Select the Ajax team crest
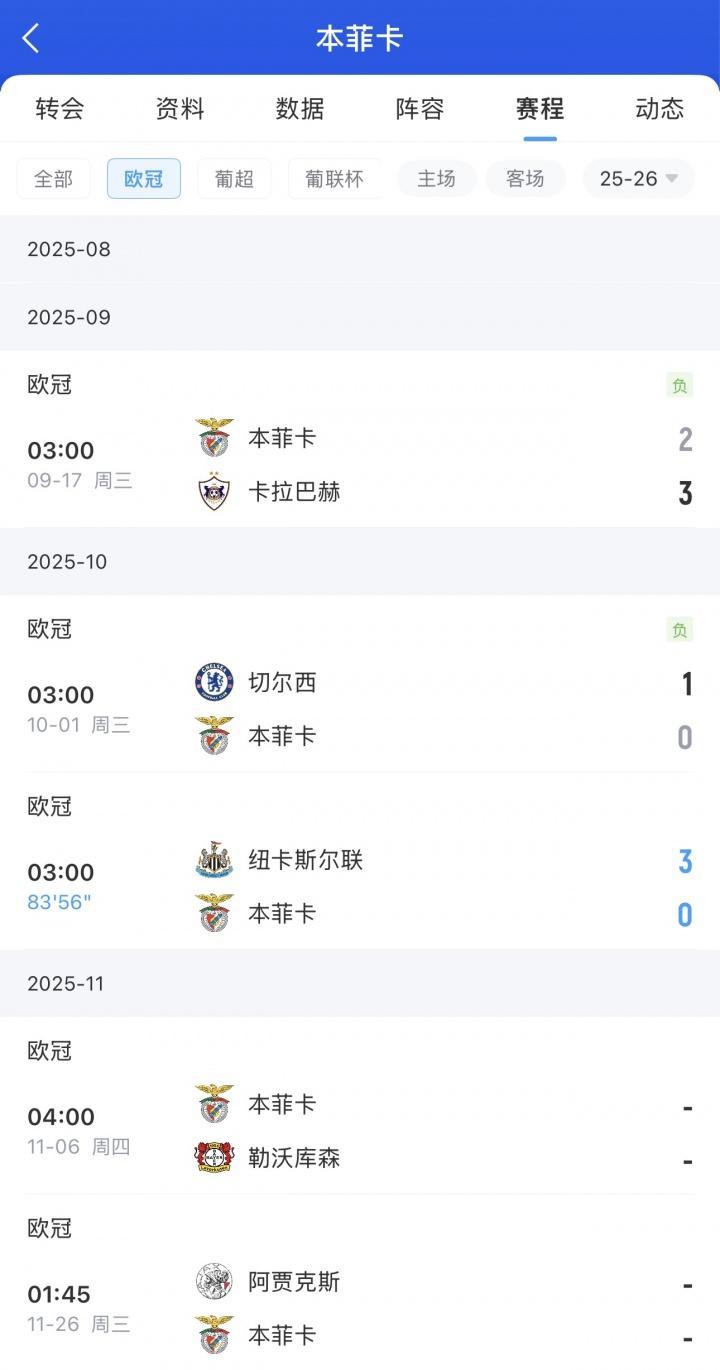720x1370 pixels. [211, 1282]
